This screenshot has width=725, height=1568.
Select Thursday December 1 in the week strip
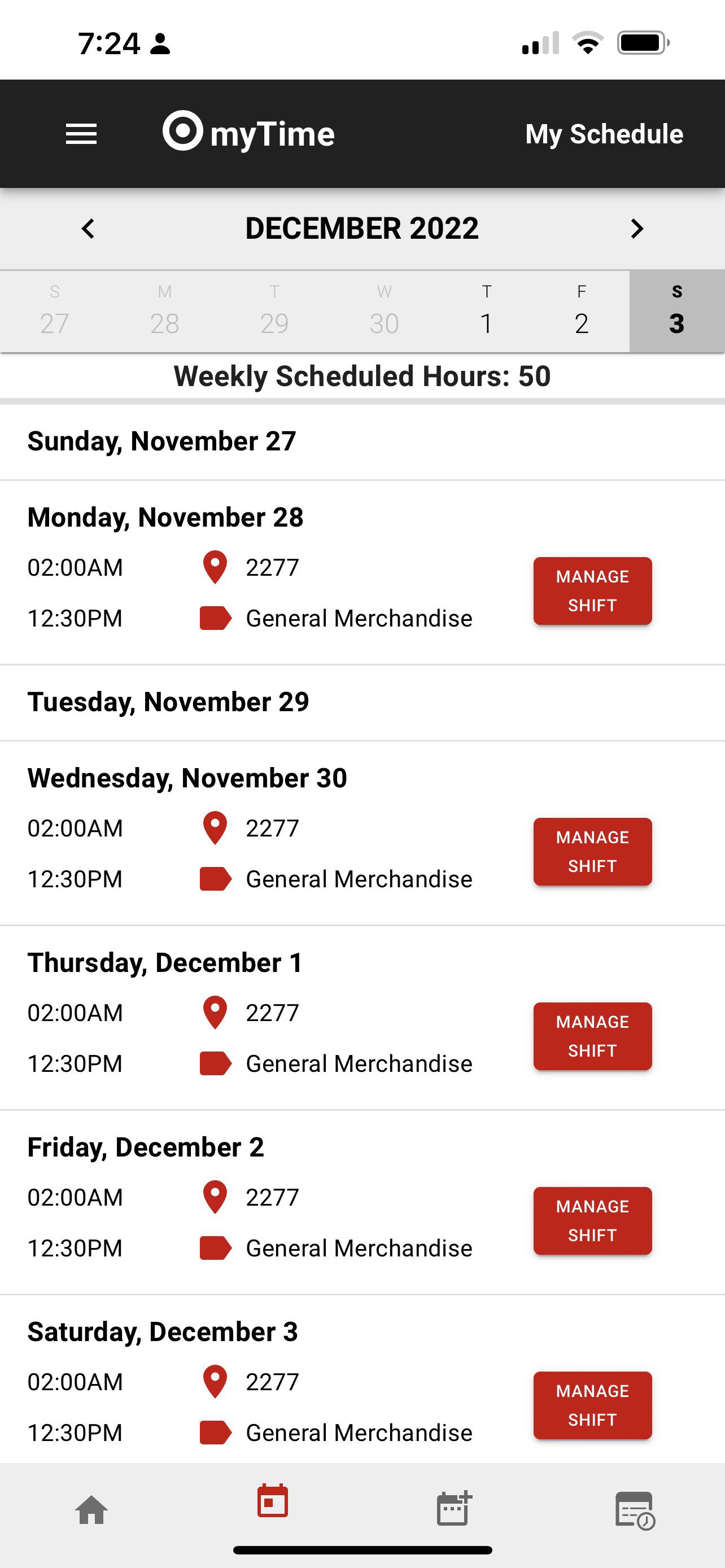486,312
